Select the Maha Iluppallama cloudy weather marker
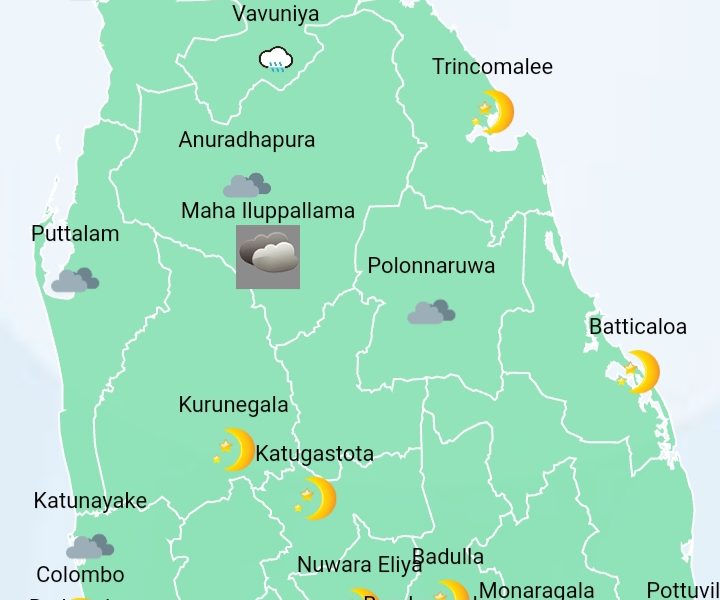Image resolution: width=720 pixels, height=600 pixels. click(268, 257)
